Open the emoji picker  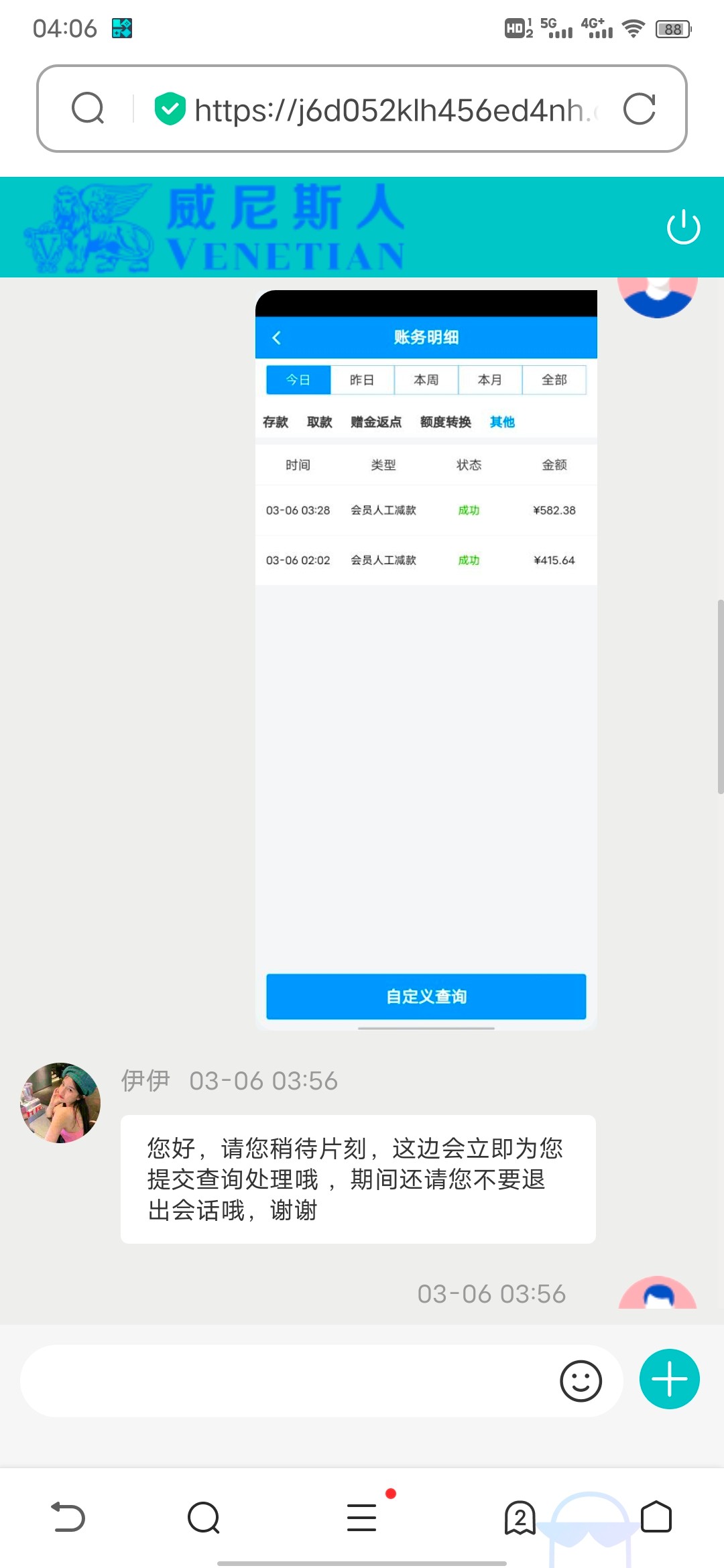pos(581,1380)
